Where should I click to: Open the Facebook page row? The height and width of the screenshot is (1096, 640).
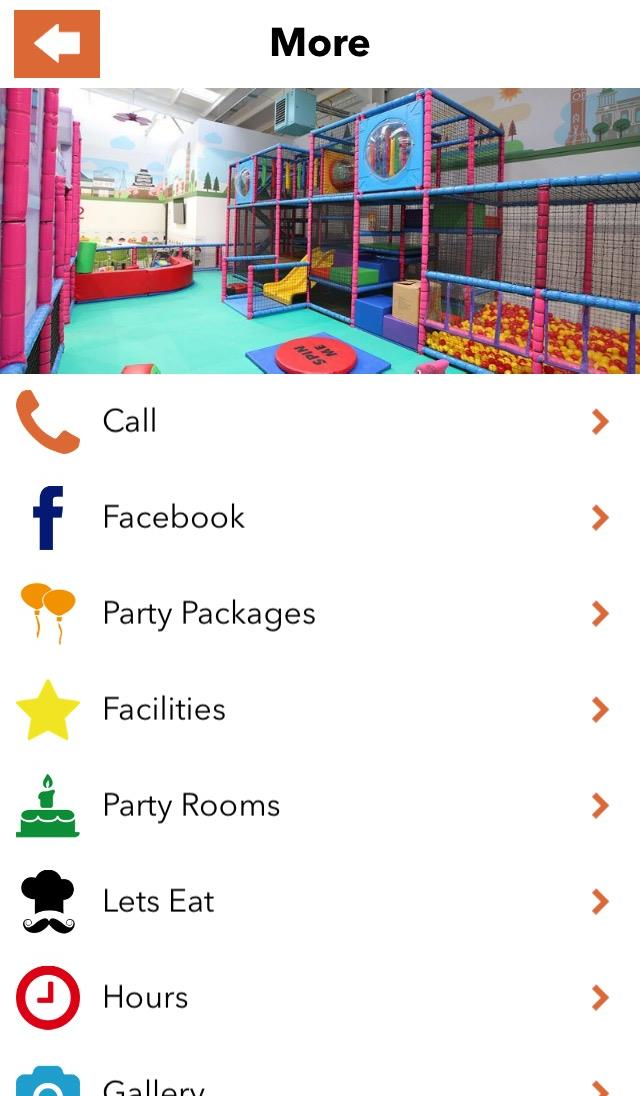click(320, 517)
